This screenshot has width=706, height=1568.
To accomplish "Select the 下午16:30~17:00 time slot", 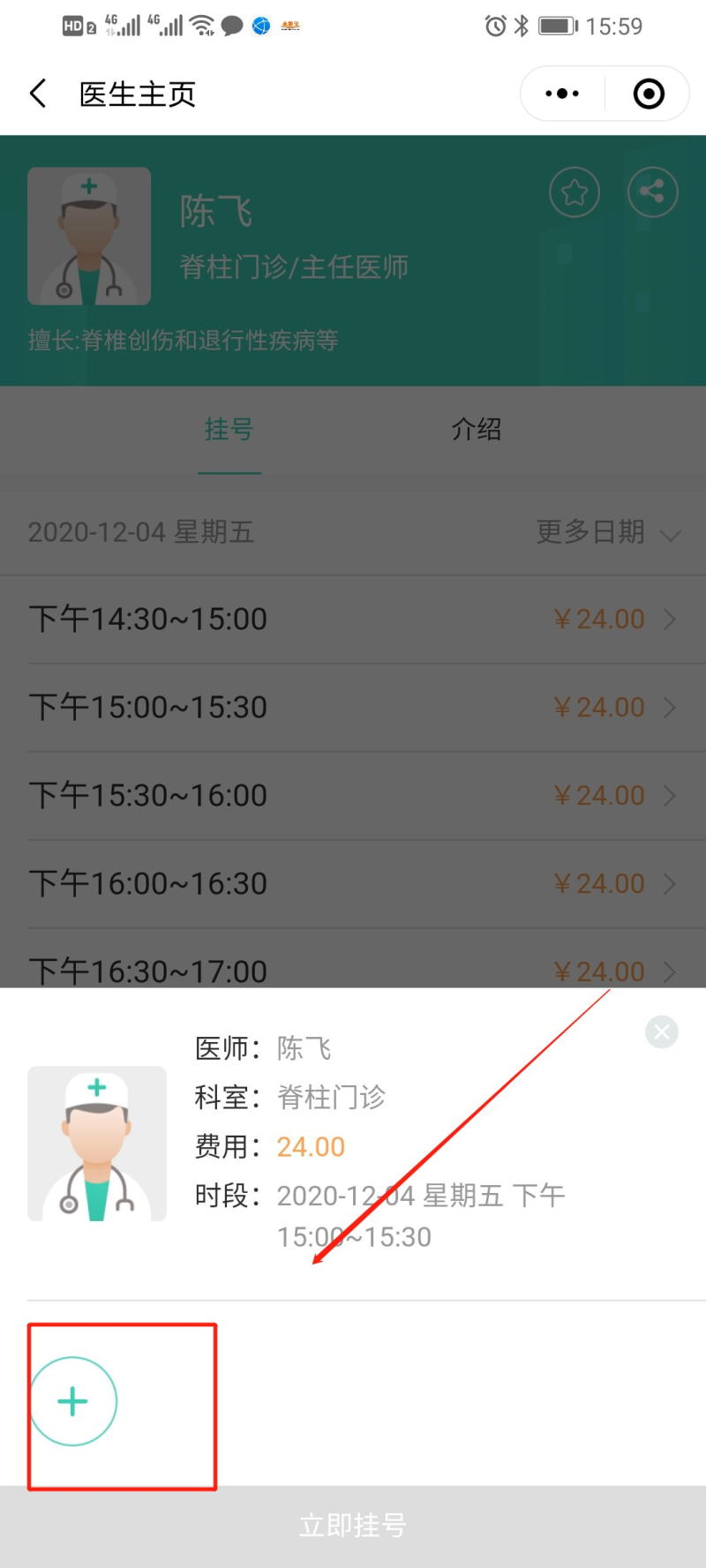I will [x=353, y=969].
